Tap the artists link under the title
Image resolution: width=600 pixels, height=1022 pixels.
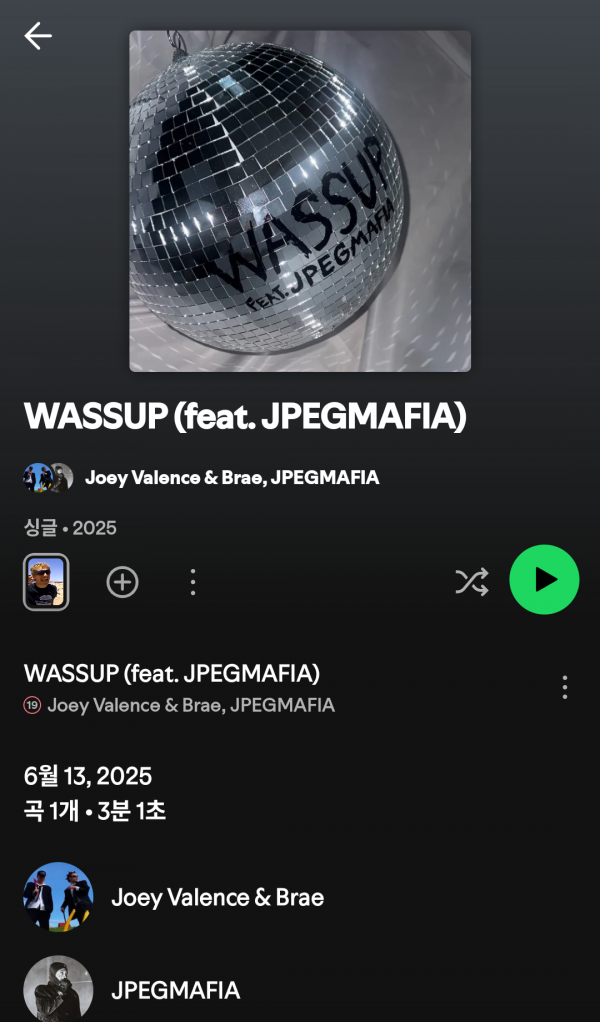click(231, 478)
